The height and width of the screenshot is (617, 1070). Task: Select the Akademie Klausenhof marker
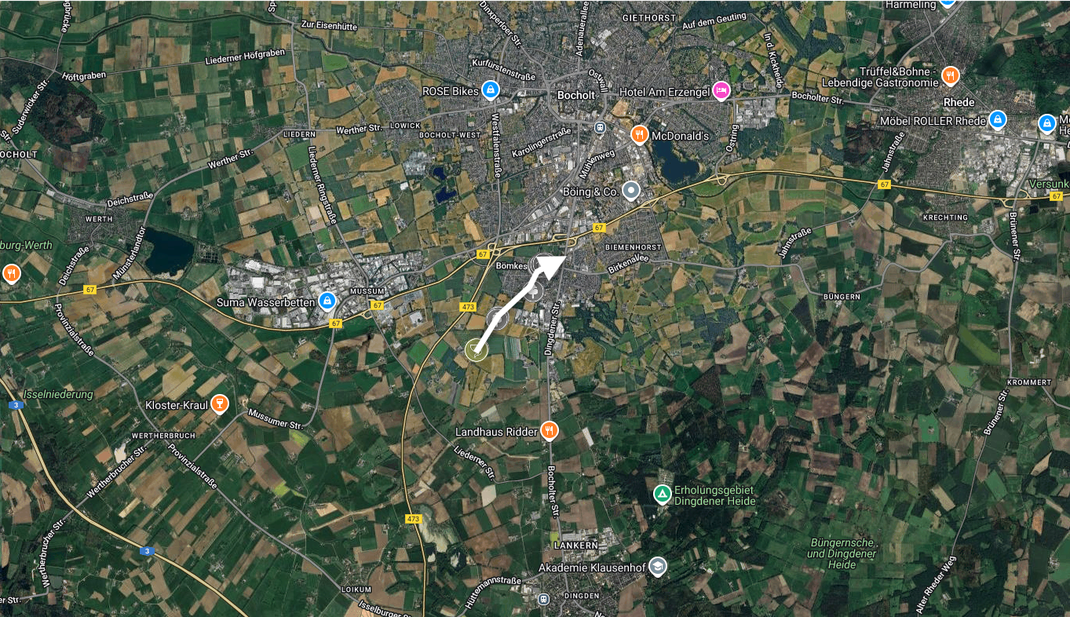pos(657,567)
